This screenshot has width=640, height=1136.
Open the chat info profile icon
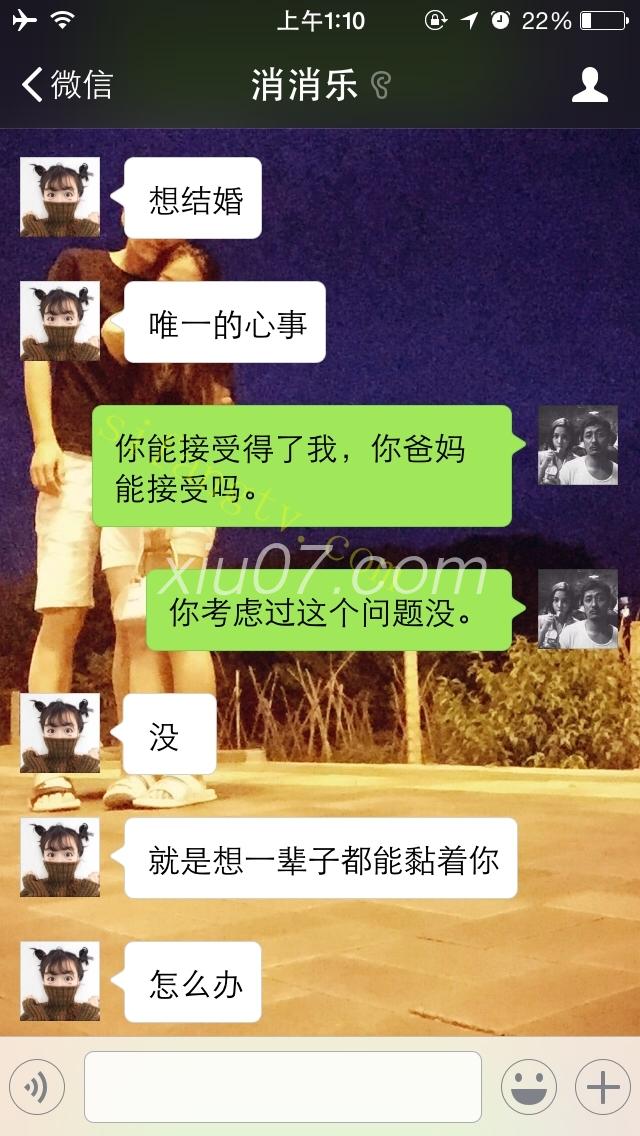pyautogui.click(x=589, y=85)
